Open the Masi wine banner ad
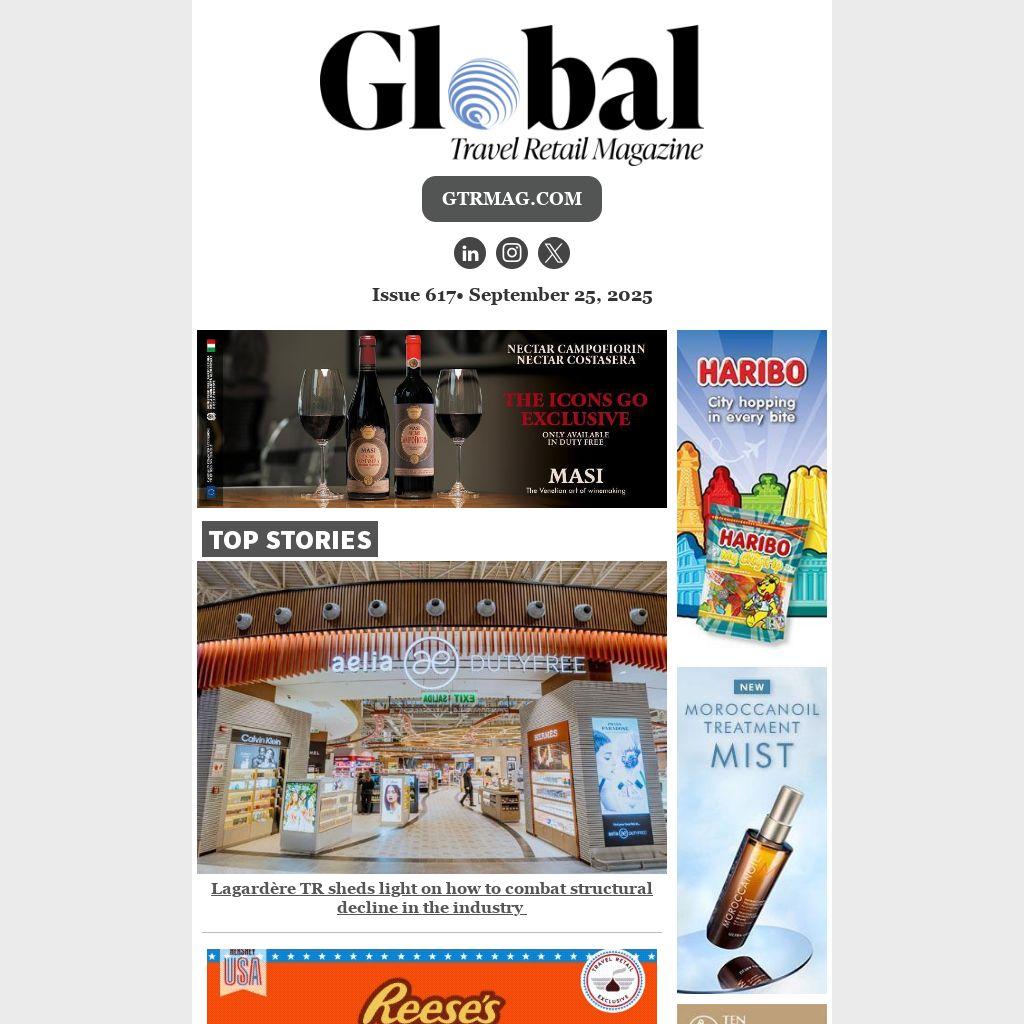The height and width of the screenshot is (1024, 1024). 431,418
